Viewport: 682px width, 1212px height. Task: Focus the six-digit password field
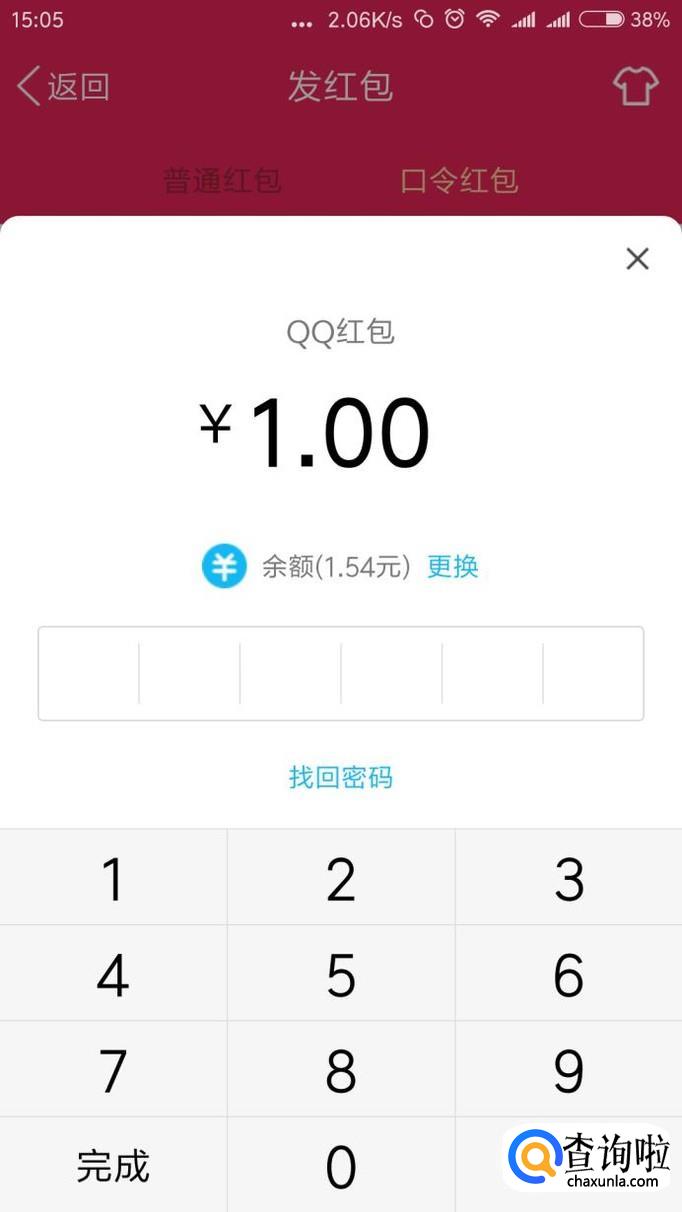pyautogui.click(x=341, y=673)
